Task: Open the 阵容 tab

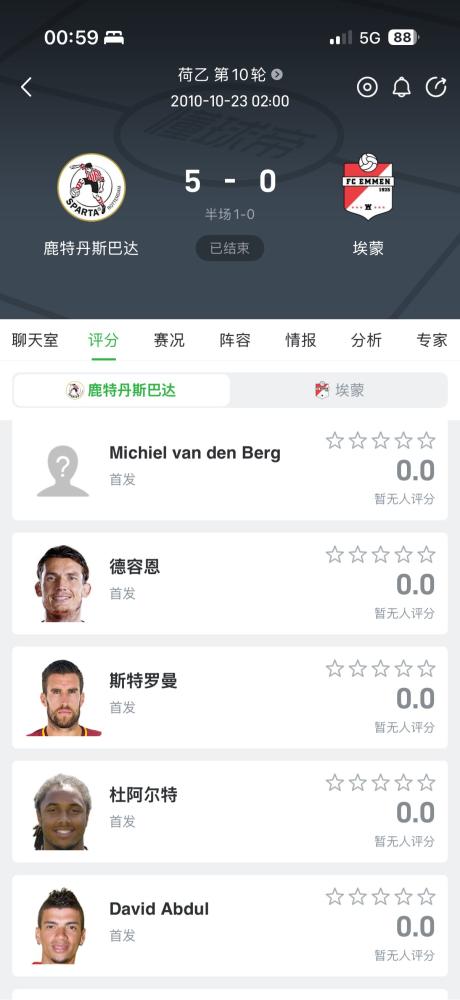Action: (235, 340)
